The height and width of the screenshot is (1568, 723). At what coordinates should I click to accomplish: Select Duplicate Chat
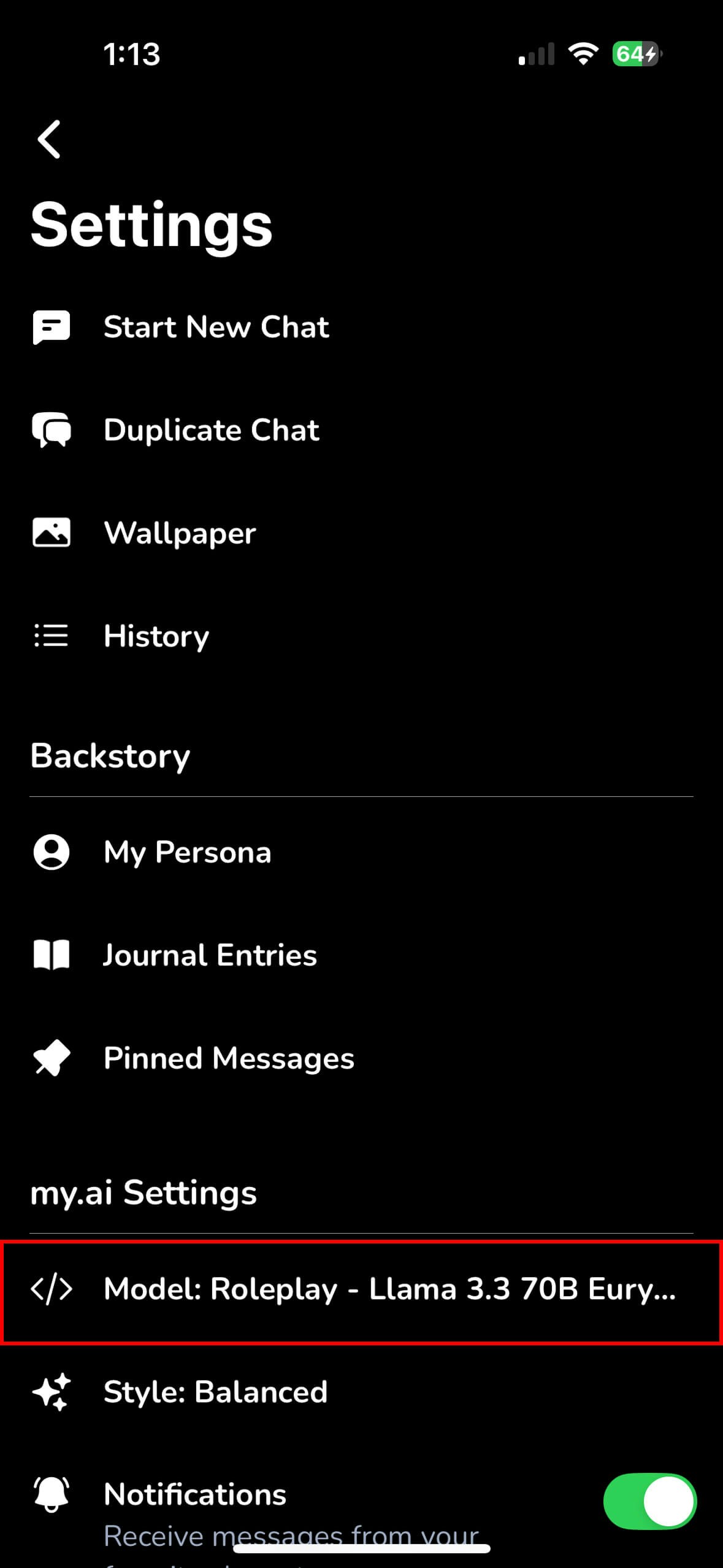[x=211, y=430]
